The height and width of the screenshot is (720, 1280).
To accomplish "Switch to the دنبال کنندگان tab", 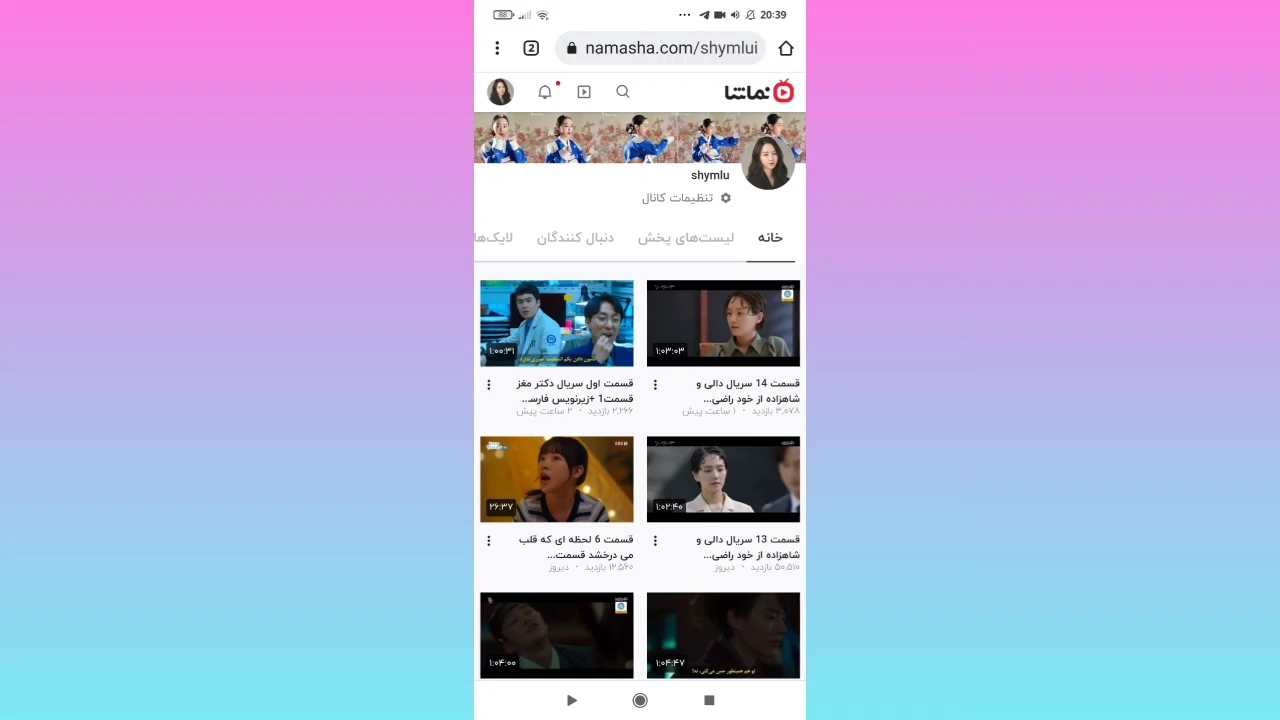I will 575,238.
